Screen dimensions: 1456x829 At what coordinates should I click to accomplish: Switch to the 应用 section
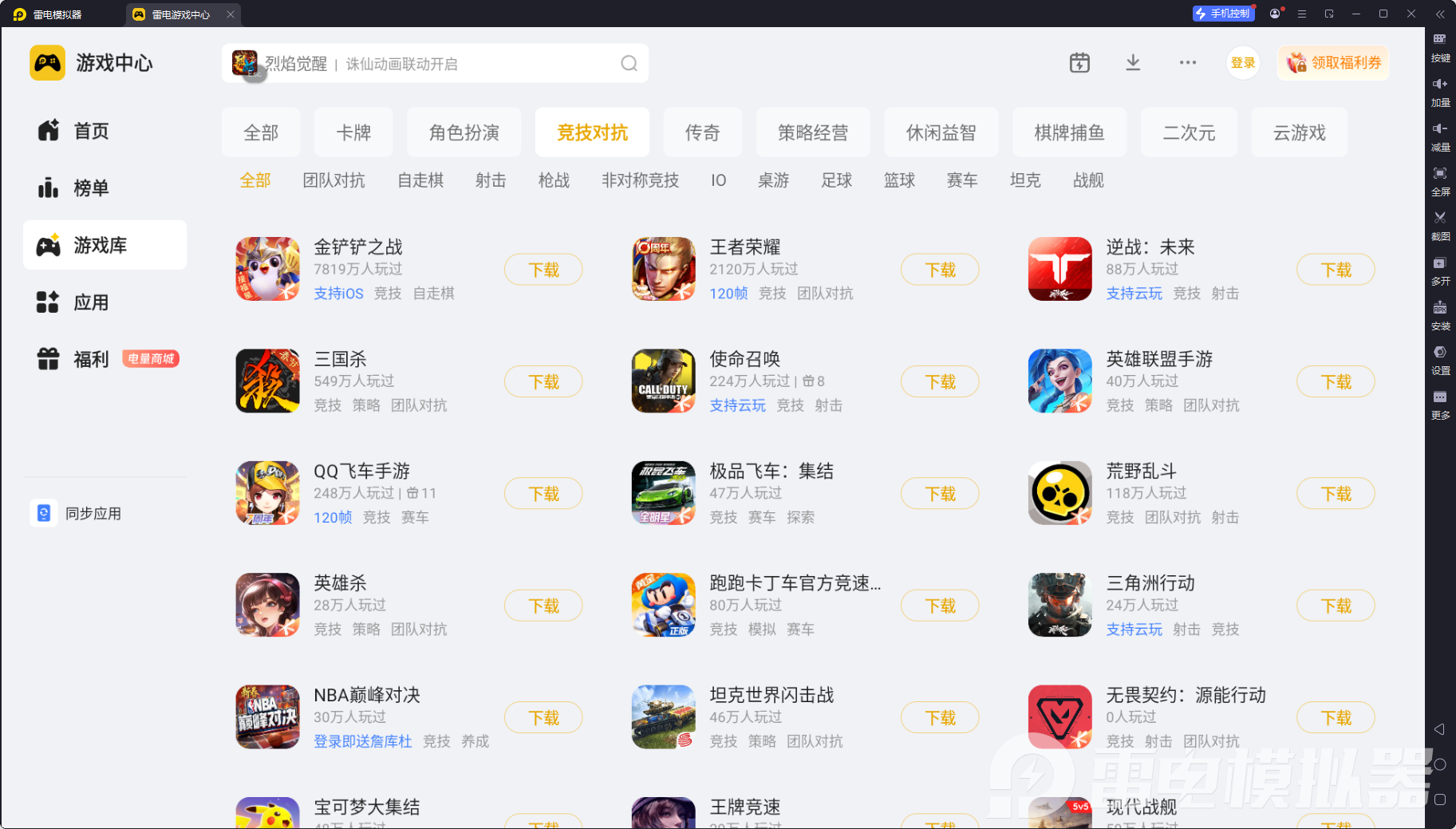pyautogui.click(x=90, y=302)
